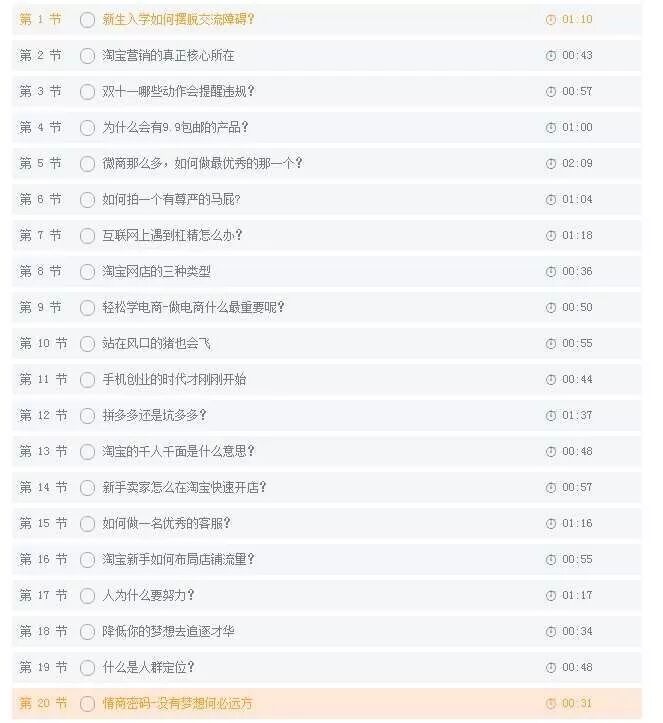Screen dimensions: 663x723
Task: Play lesson 18 降低你的梦想去追逐才华
Action: 168,631
